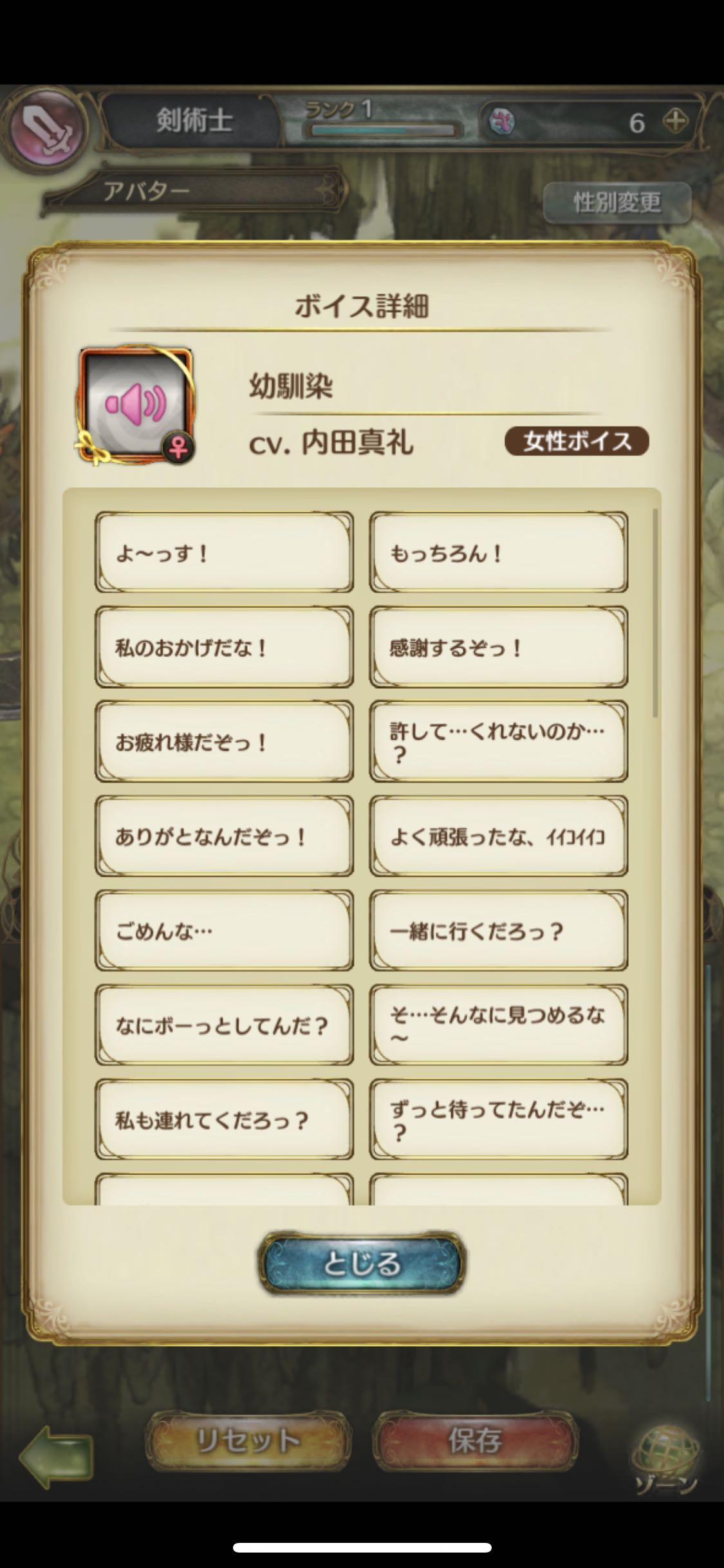Viewport: 724px width, 1568px height.
Task: Play the 感謝するぞっ! voice line
Action: (498, 647)
